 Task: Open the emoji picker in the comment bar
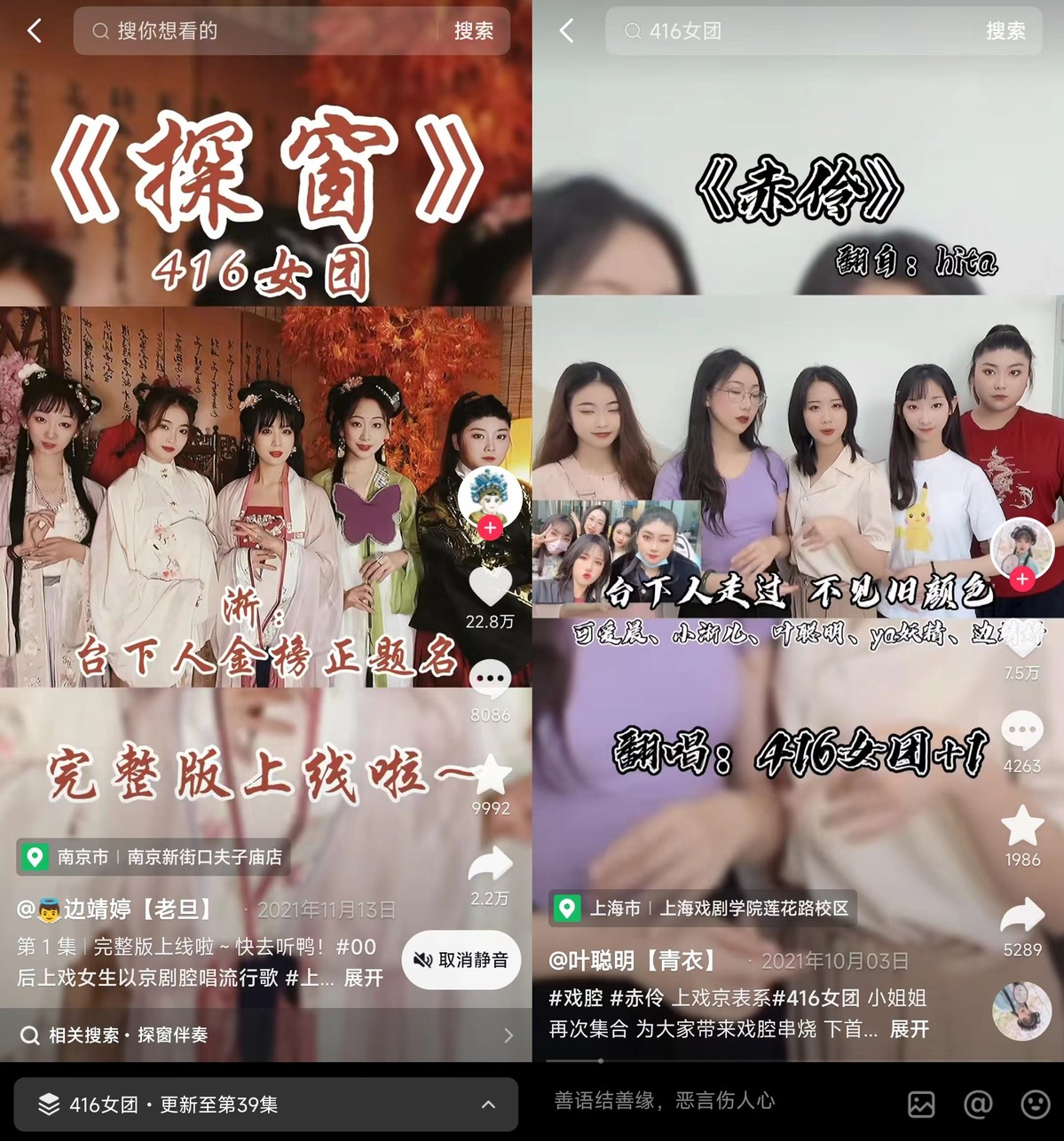1036,1104
